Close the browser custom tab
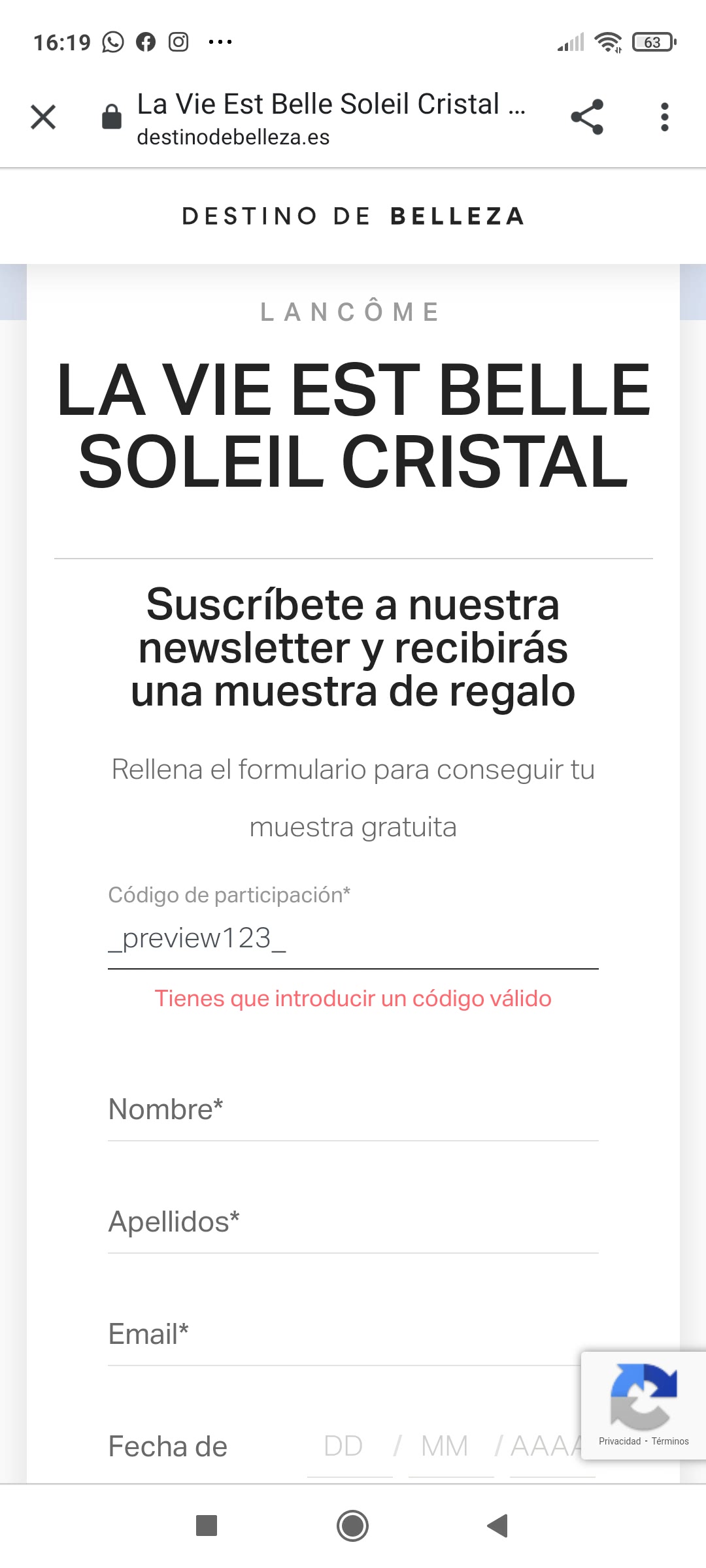This screenshot has width=706, height=1568. pos(43,118)
